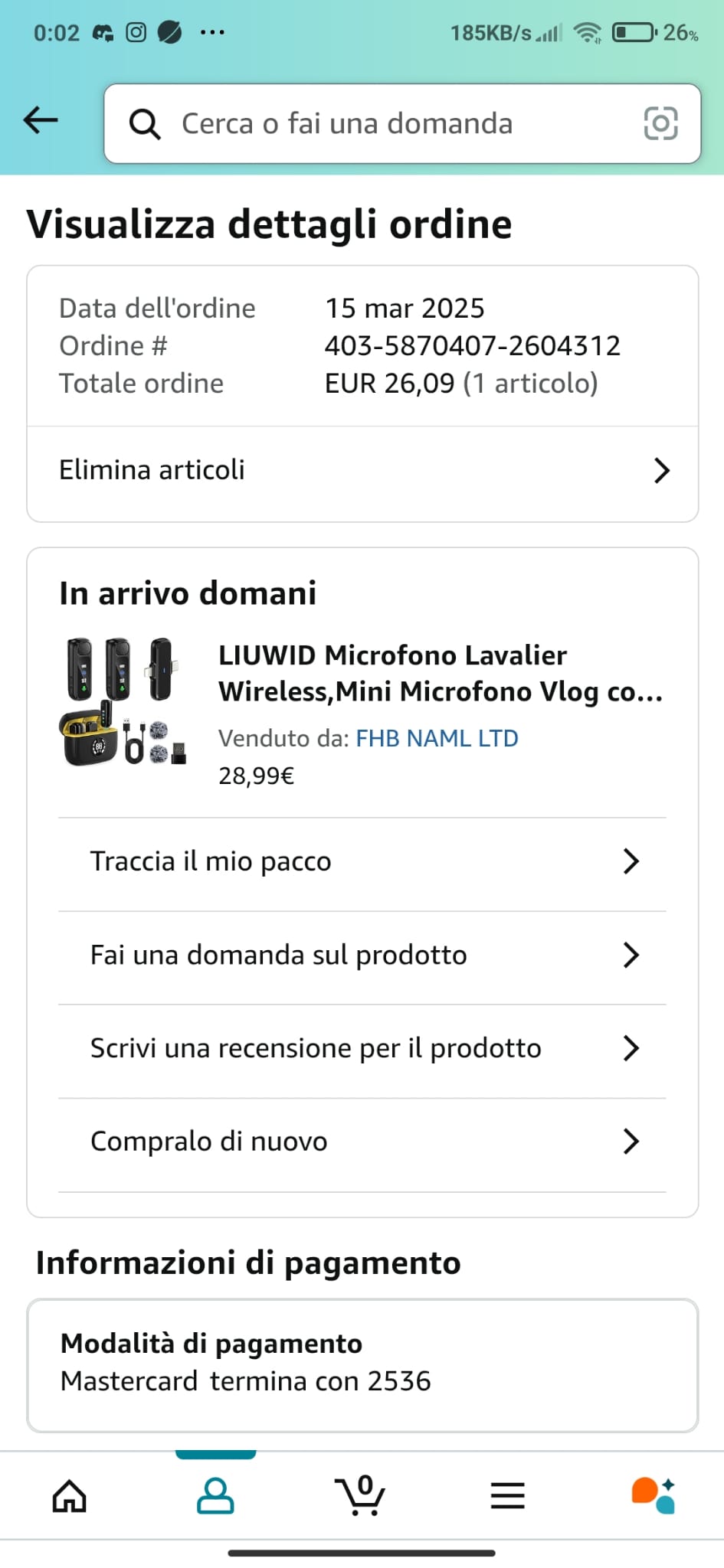This screenshot has width=724, height=1568.
Task: Go back with the top arrow
Action: coord(41,120)
